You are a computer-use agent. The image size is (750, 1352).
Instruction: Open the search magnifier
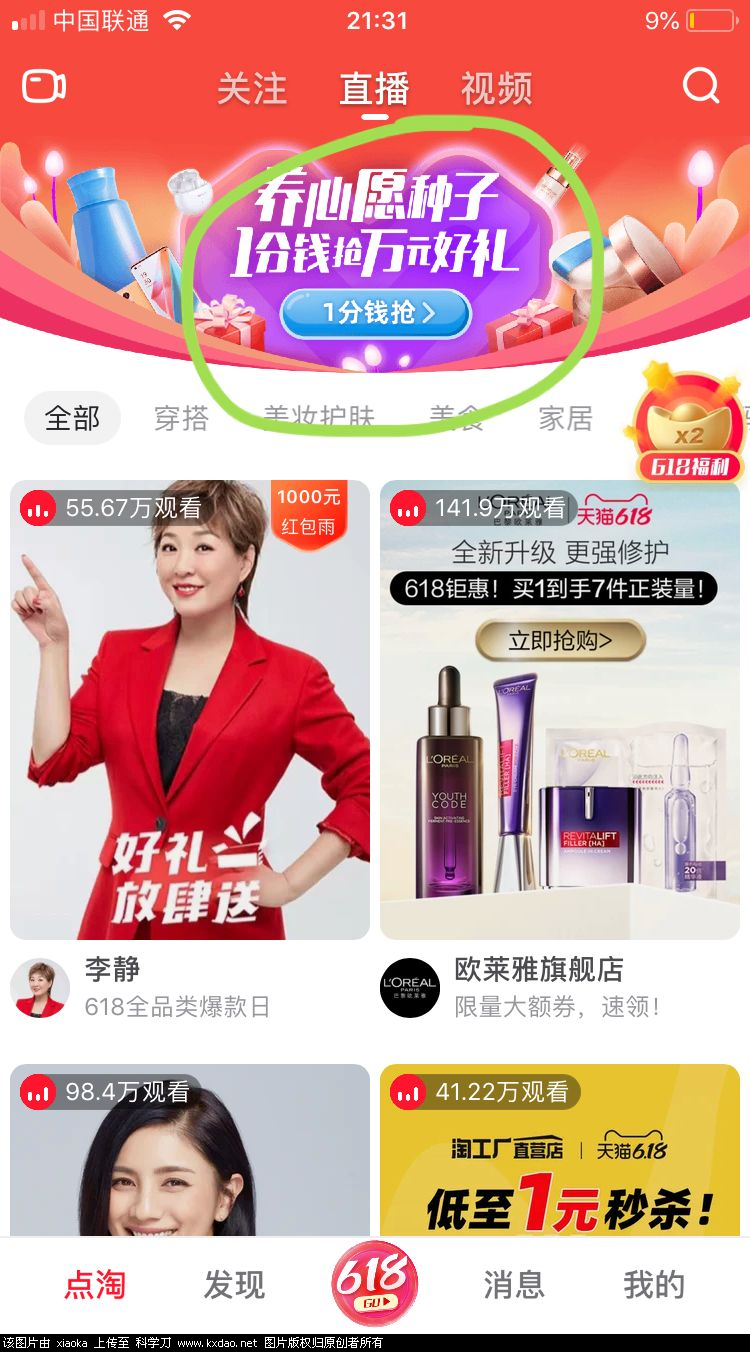point(700,86)
